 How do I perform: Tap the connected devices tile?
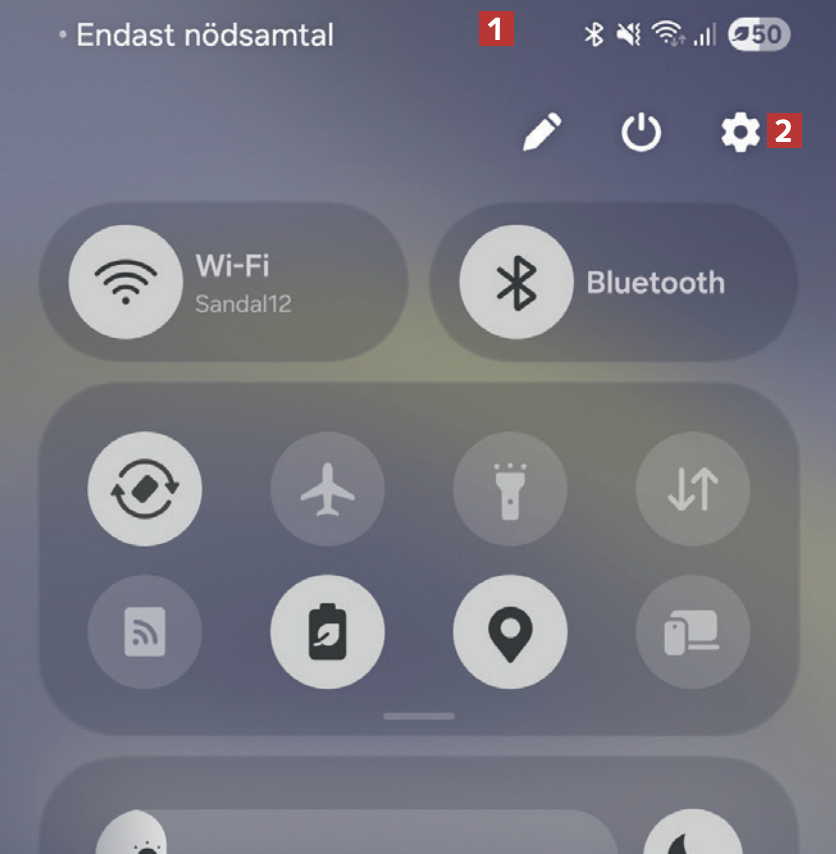pos(693,632)
